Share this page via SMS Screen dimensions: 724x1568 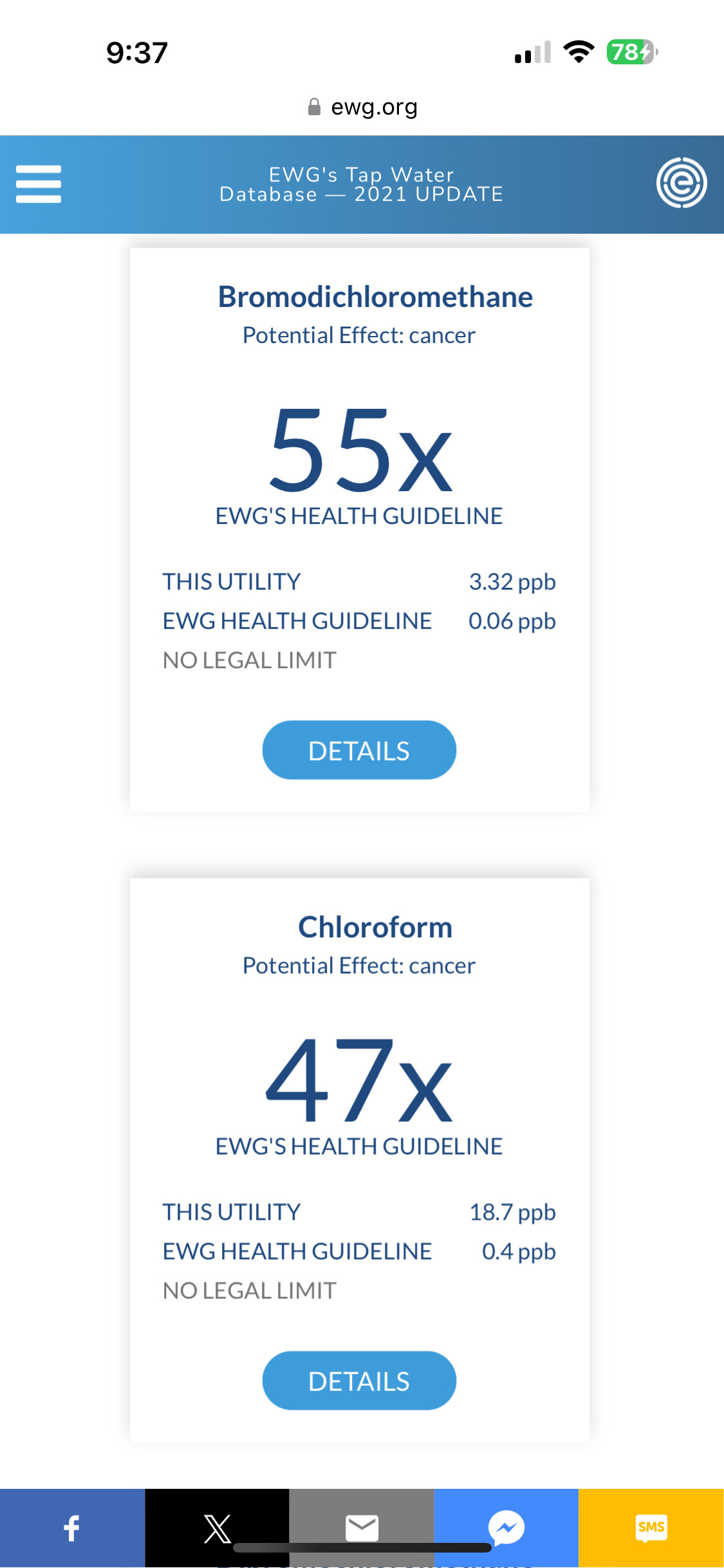tap(651, 1528)
